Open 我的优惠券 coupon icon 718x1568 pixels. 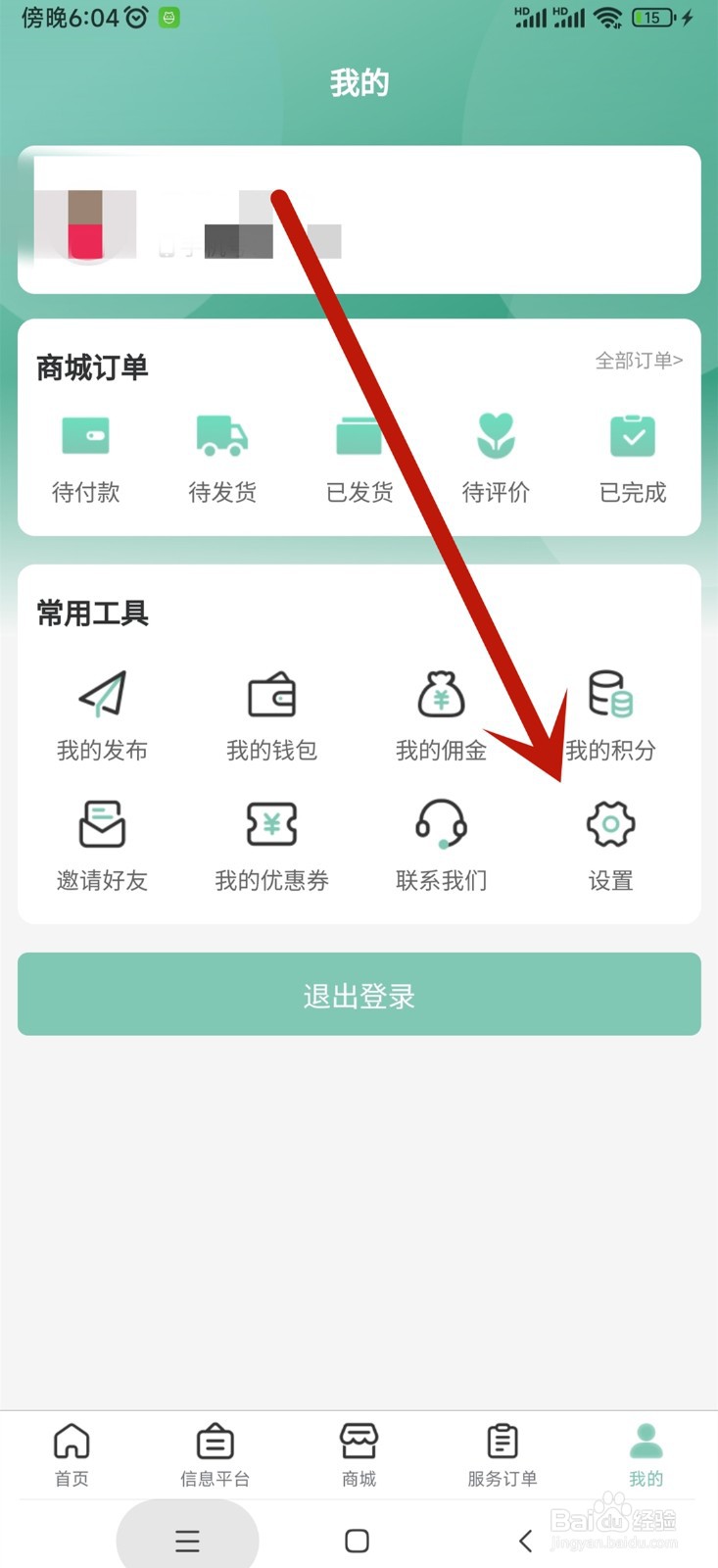(272, 826)
